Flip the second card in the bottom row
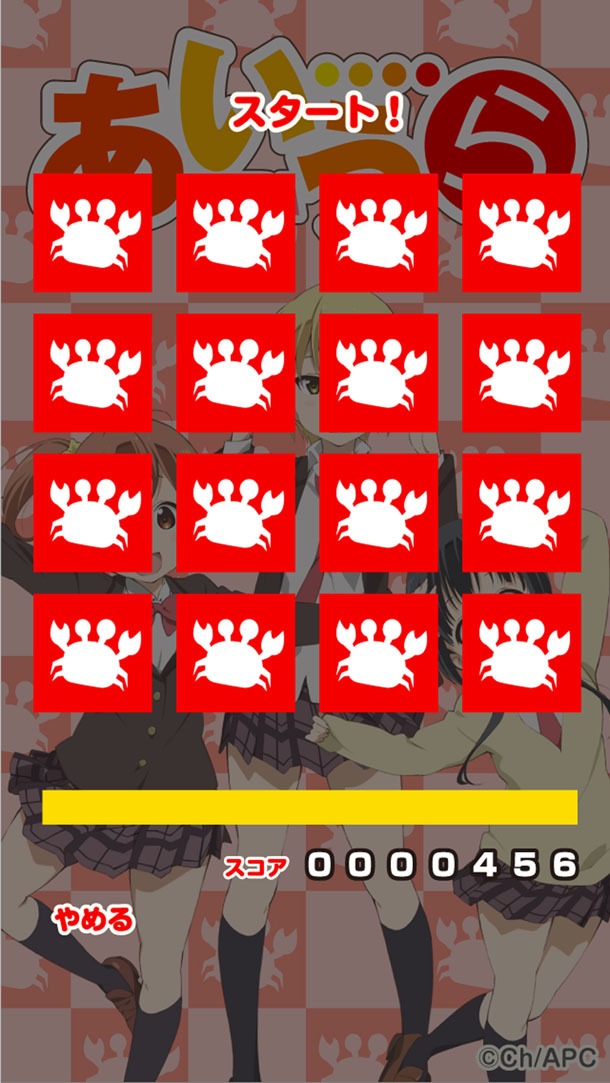 click(236, 653)
